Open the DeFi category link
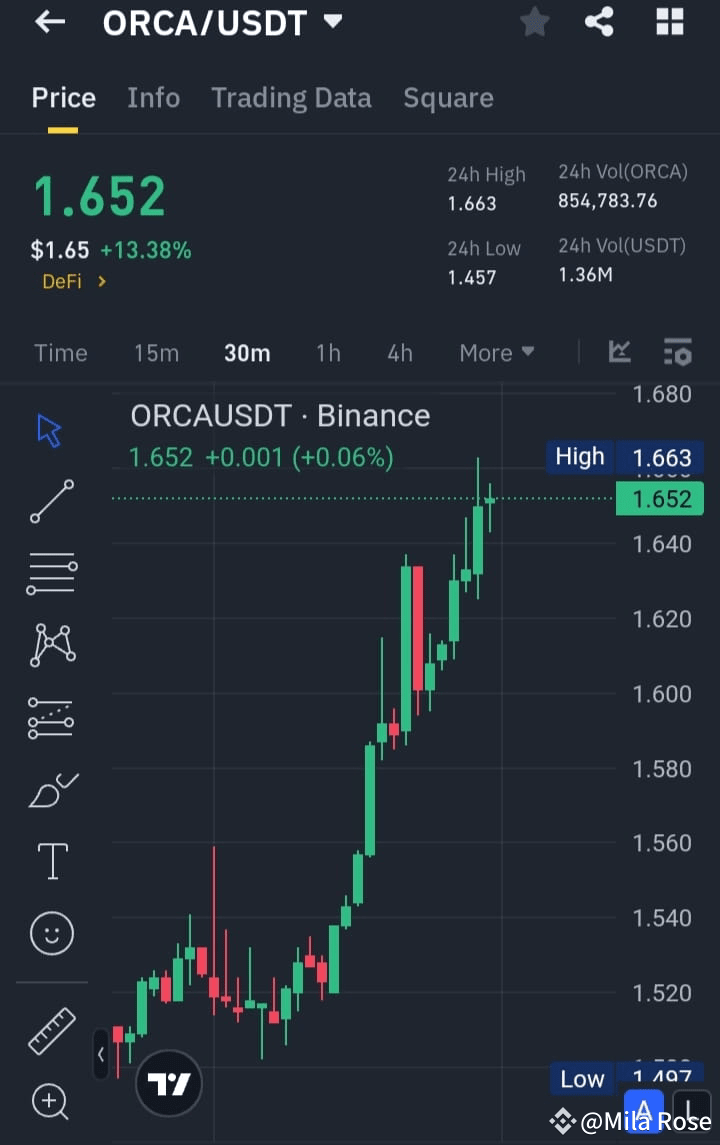Image resolution: width=720 pixels, height=1145 pixels. coord(74,281)
